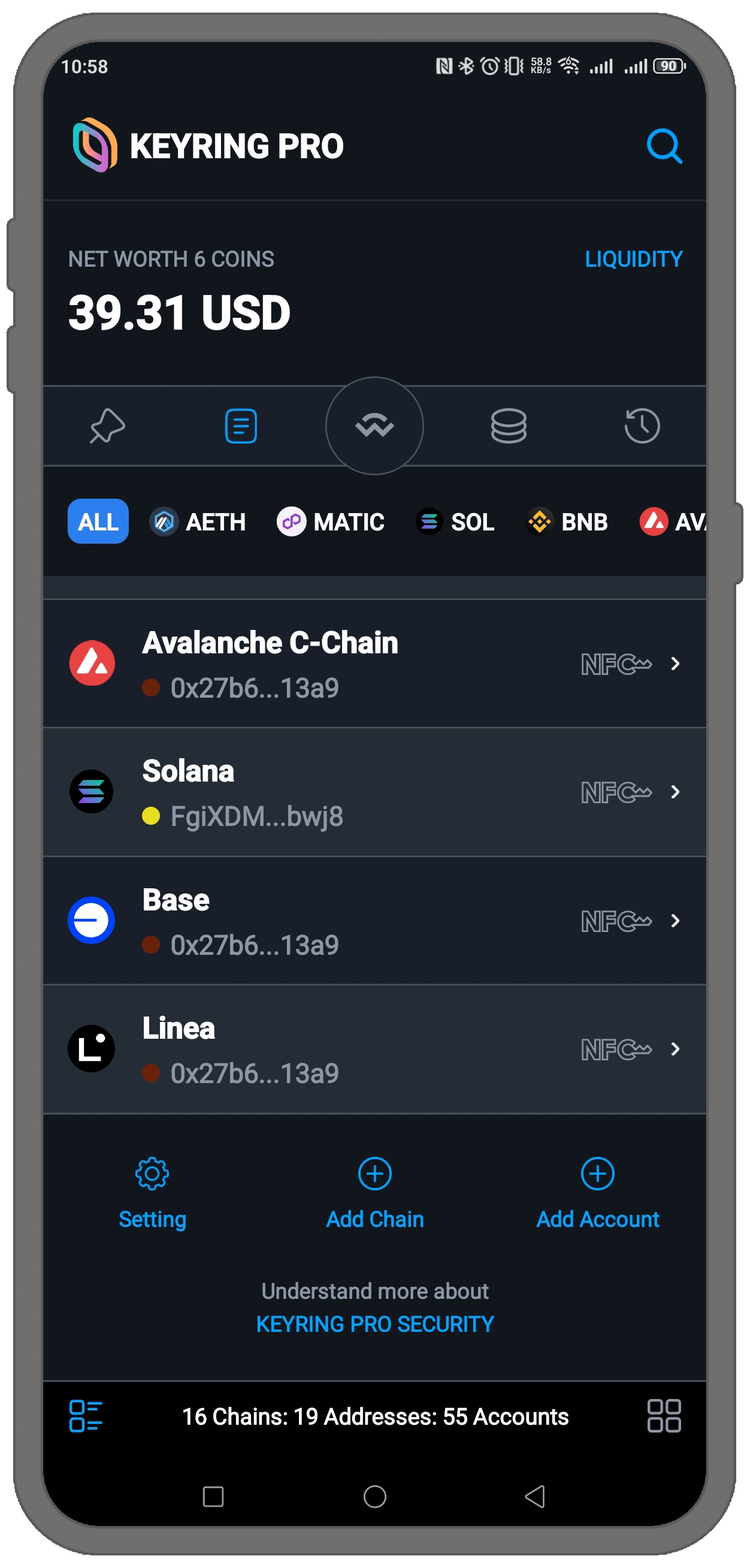Switch to the pinned items tab
The width and height of the screenshot is (750, 1568).
tap(108, 426)
